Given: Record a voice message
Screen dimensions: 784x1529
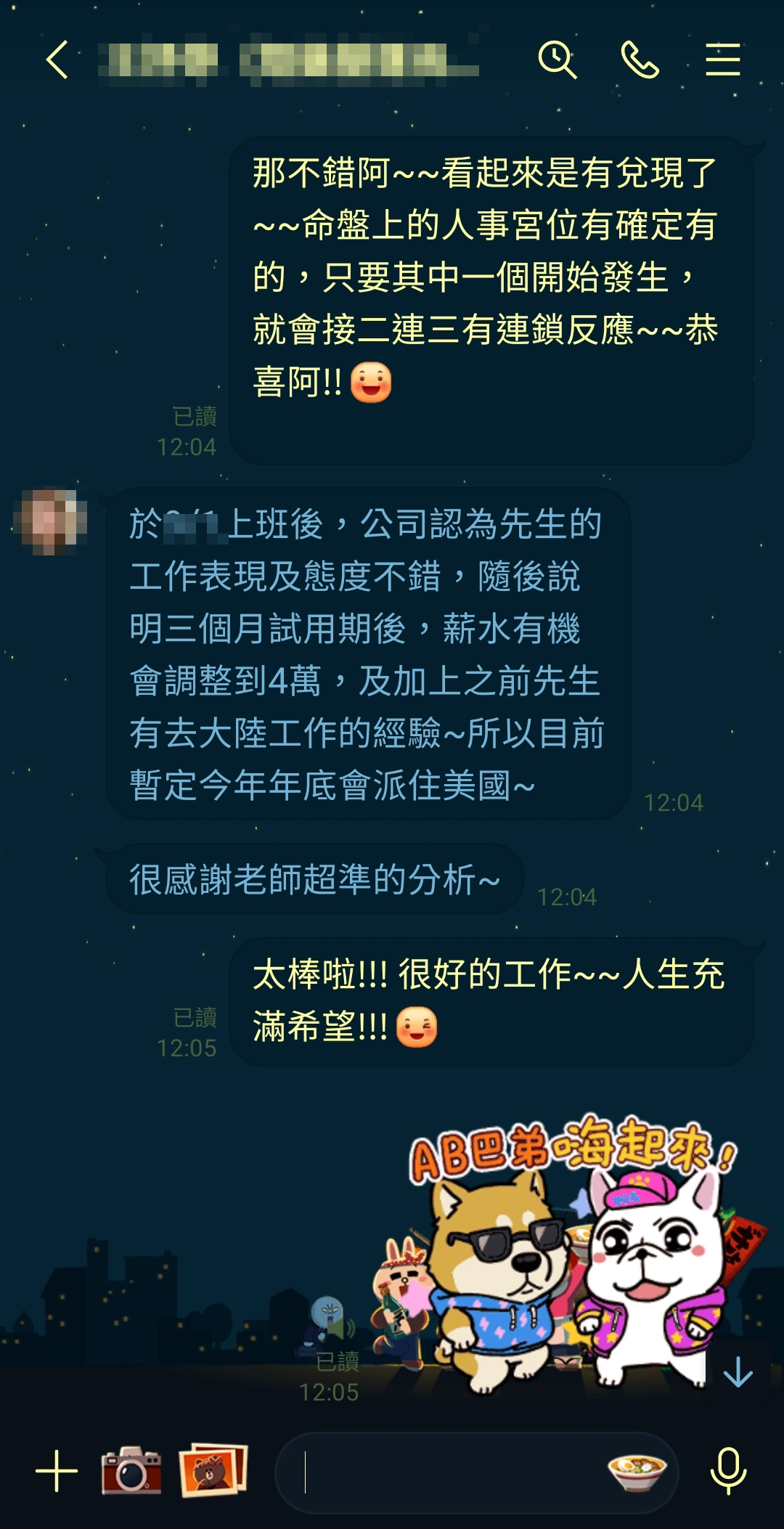Looking at the screenshot, I should click(728, 1471).
